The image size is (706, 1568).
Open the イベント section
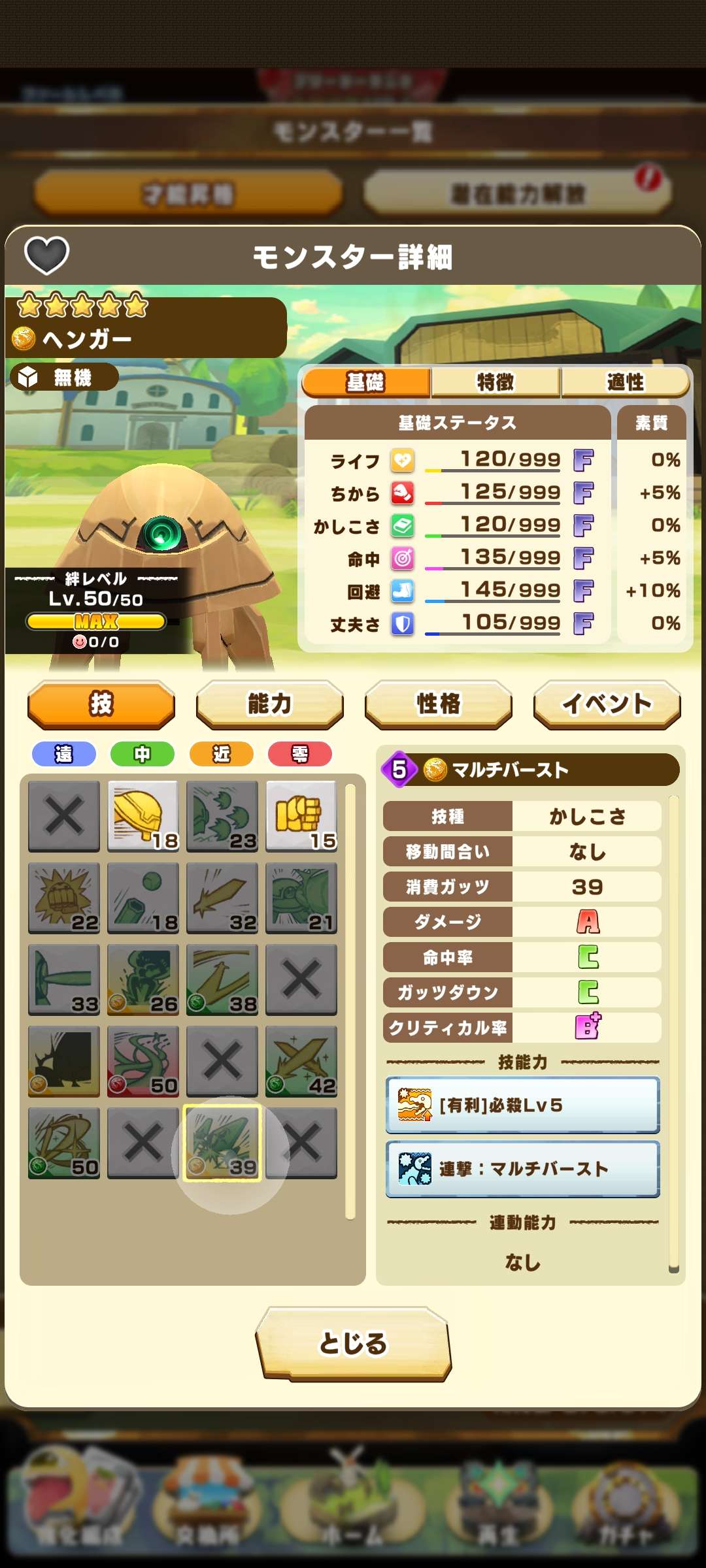[607, 704]
